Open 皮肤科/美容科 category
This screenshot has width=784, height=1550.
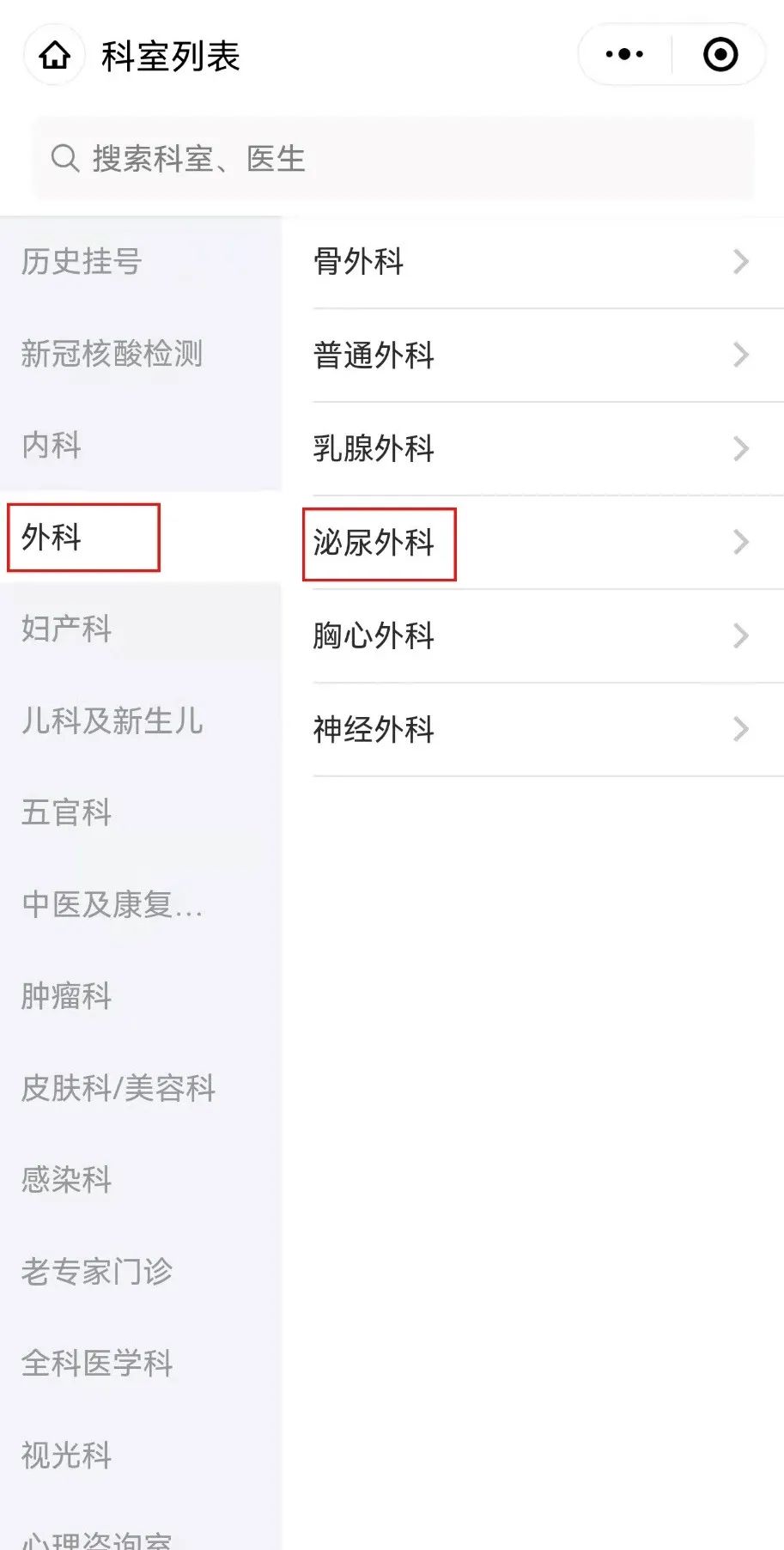tap(140, 1088)
